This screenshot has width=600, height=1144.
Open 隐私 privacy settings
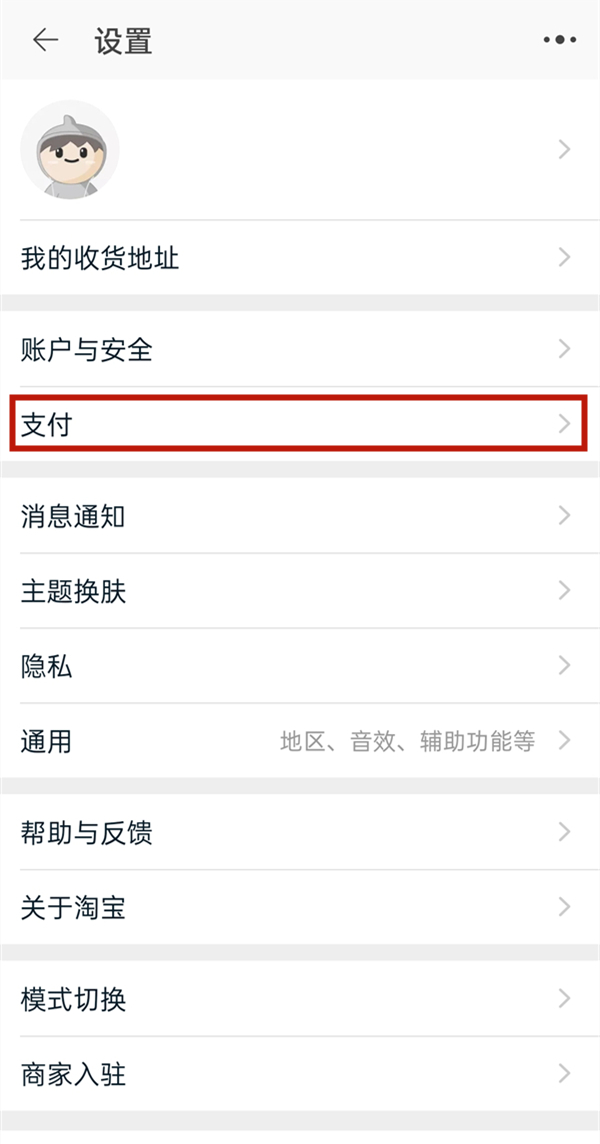click(300, 666)
